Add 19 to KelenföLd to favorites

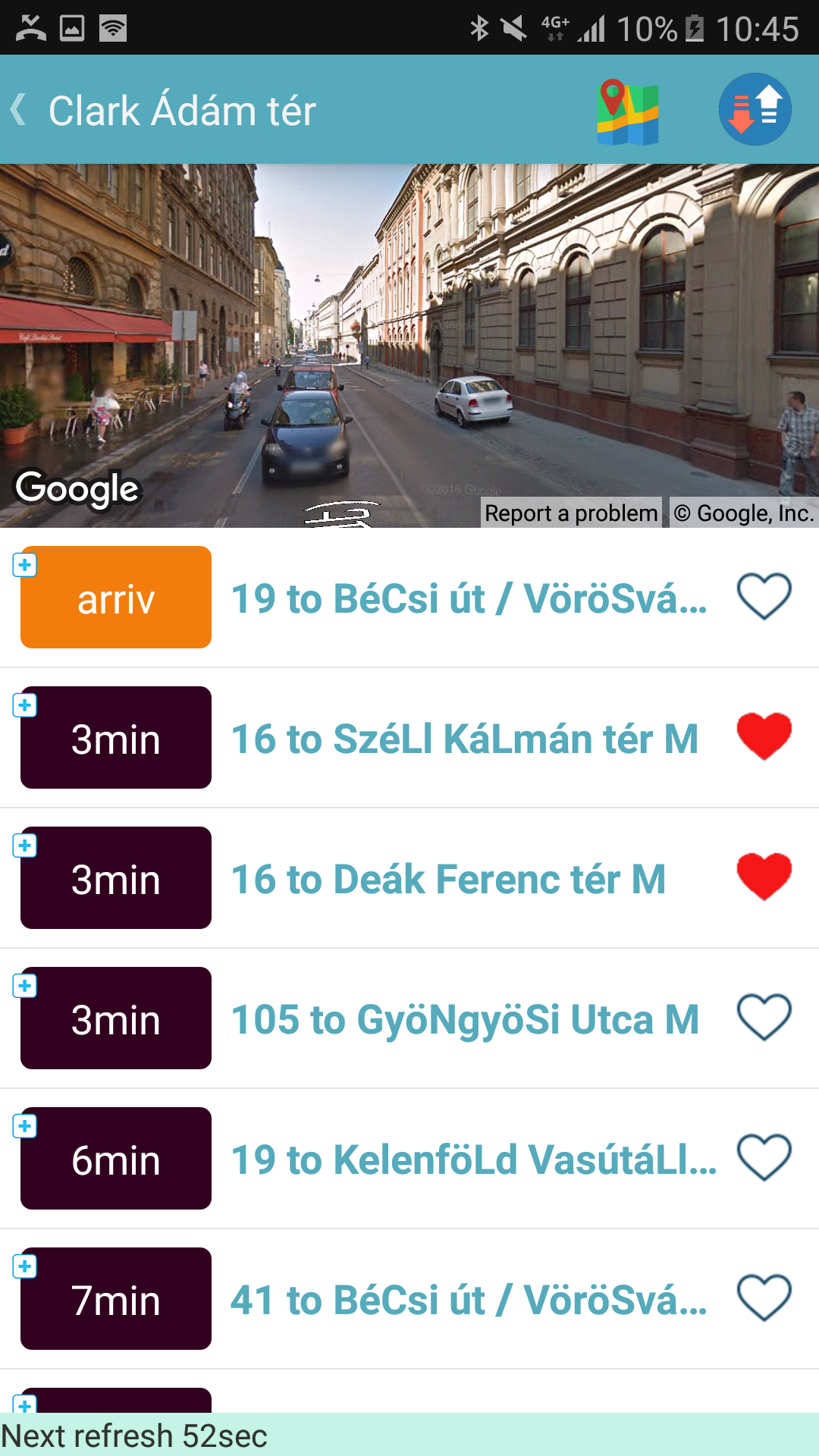pyautogui.click(x=764, y=1157)
